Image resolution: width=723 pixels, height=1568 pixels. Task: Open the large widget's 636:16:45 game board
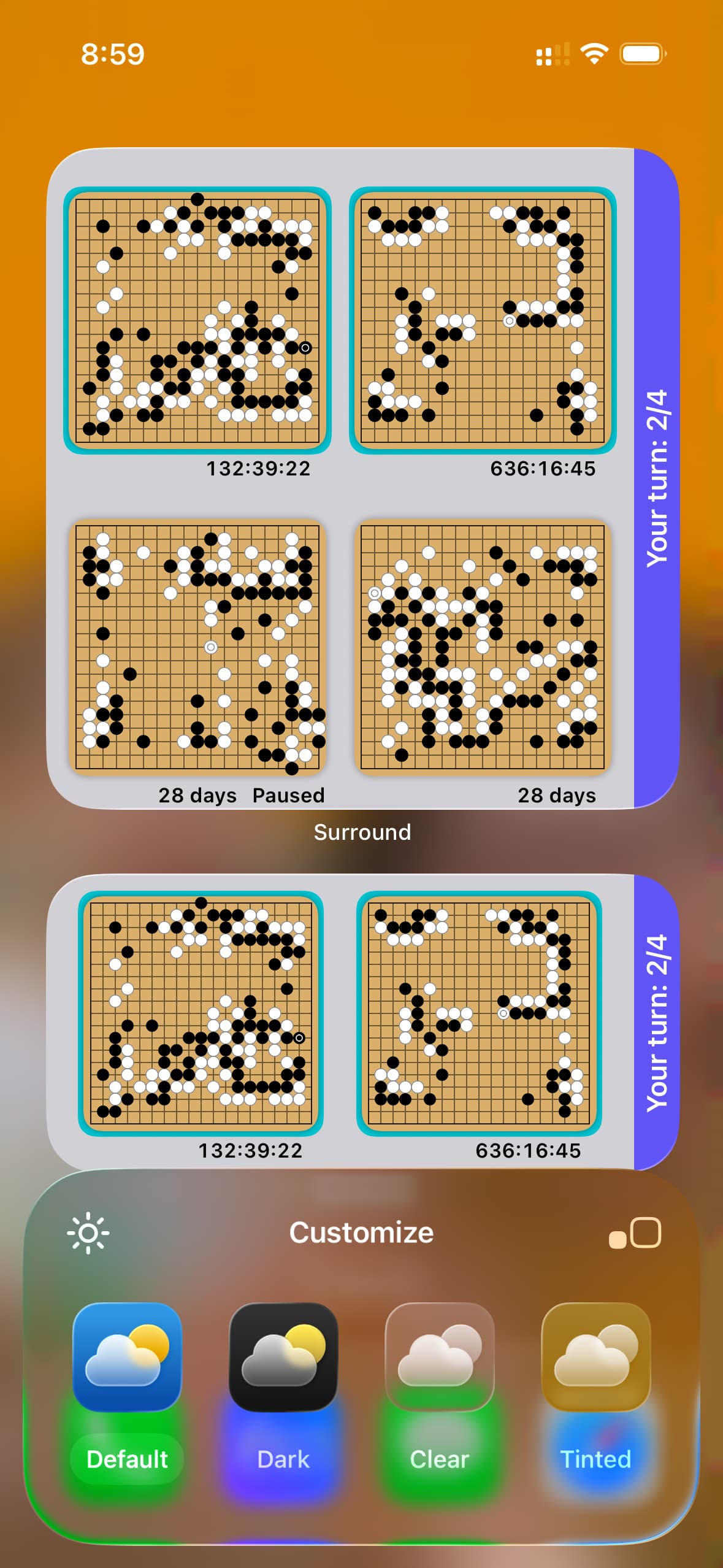[483, 320]
